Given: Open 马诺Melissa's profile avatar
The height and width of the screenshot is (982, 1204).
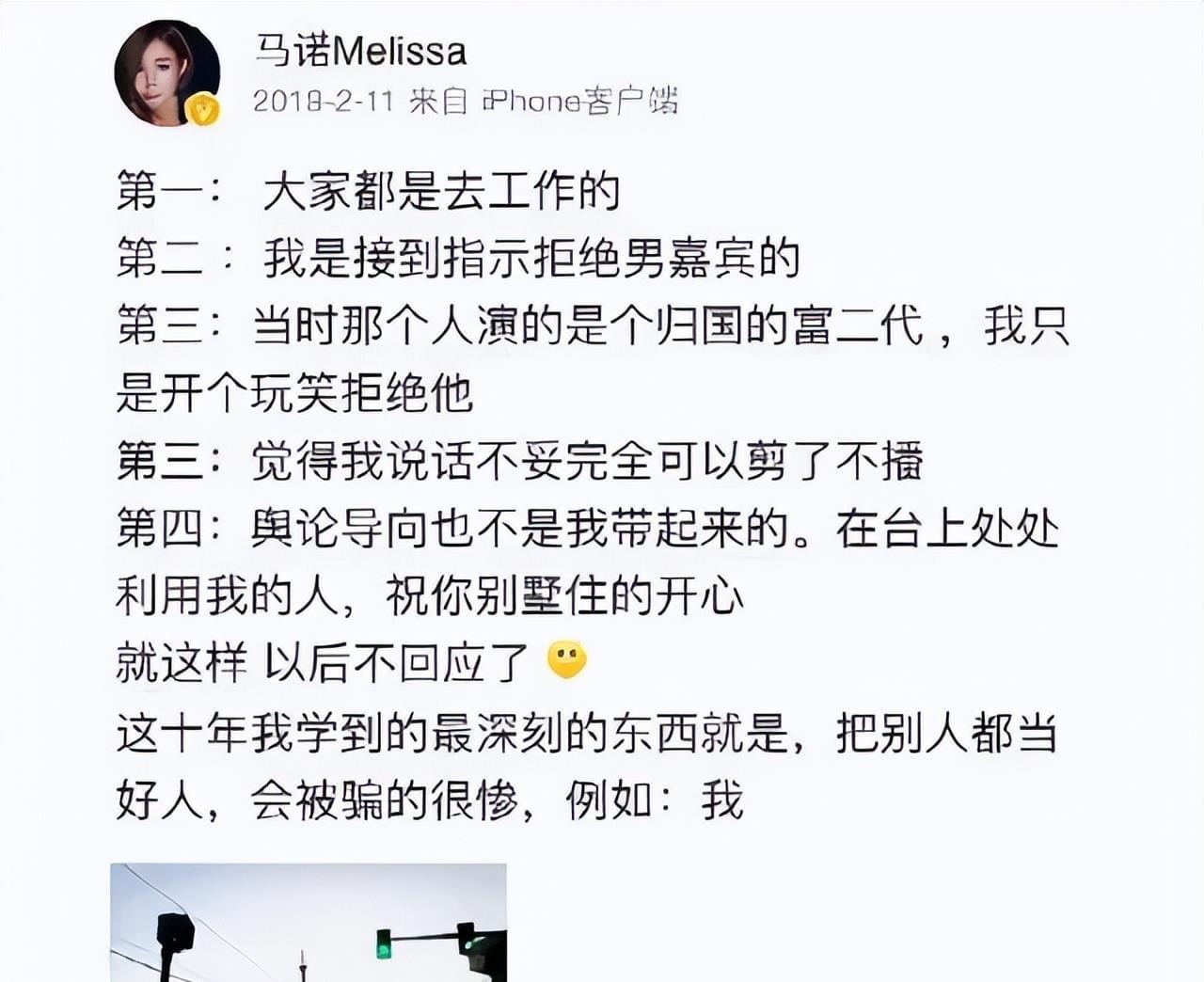Looking at the screenshot, I should tap(166, 73).
